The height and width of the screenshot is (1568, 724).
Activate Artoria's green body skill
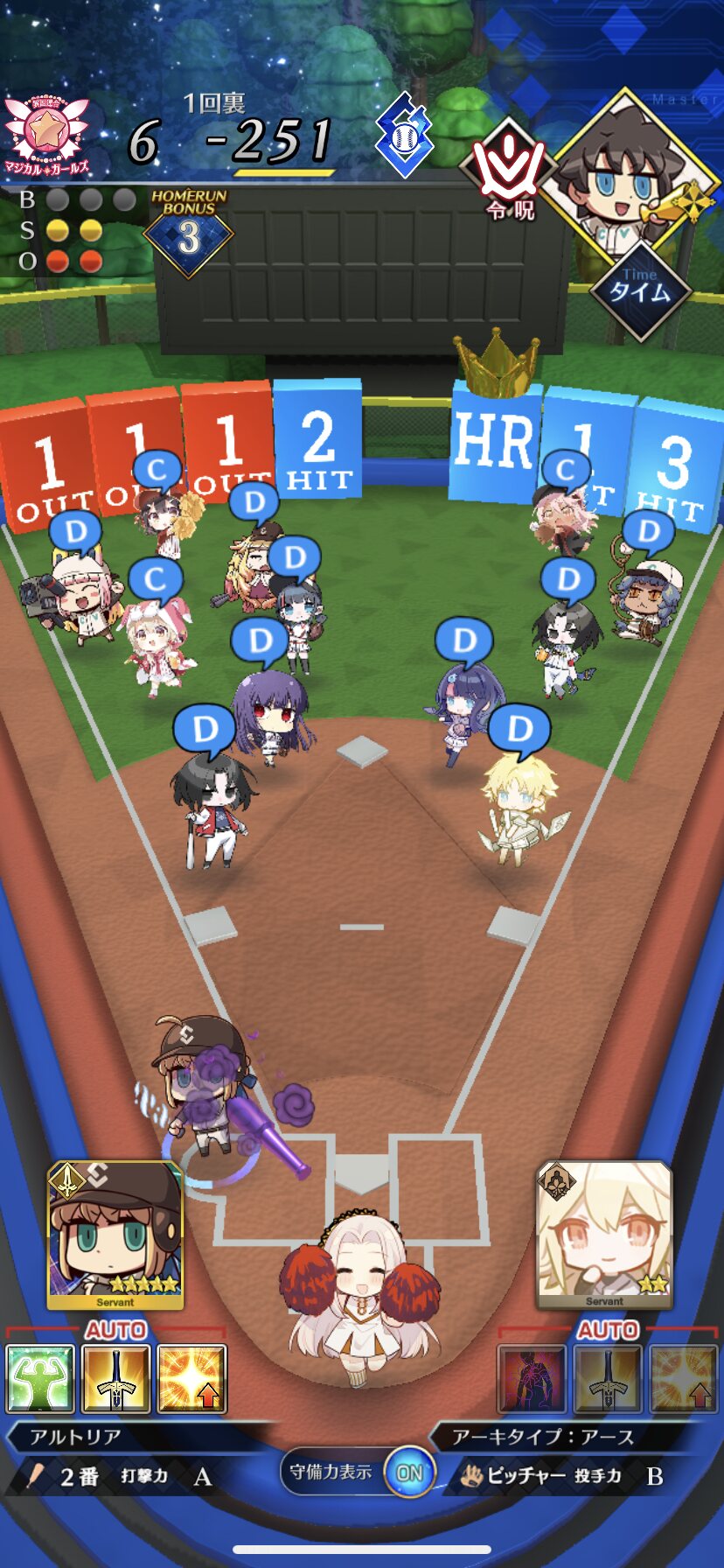pos(40,1379)
